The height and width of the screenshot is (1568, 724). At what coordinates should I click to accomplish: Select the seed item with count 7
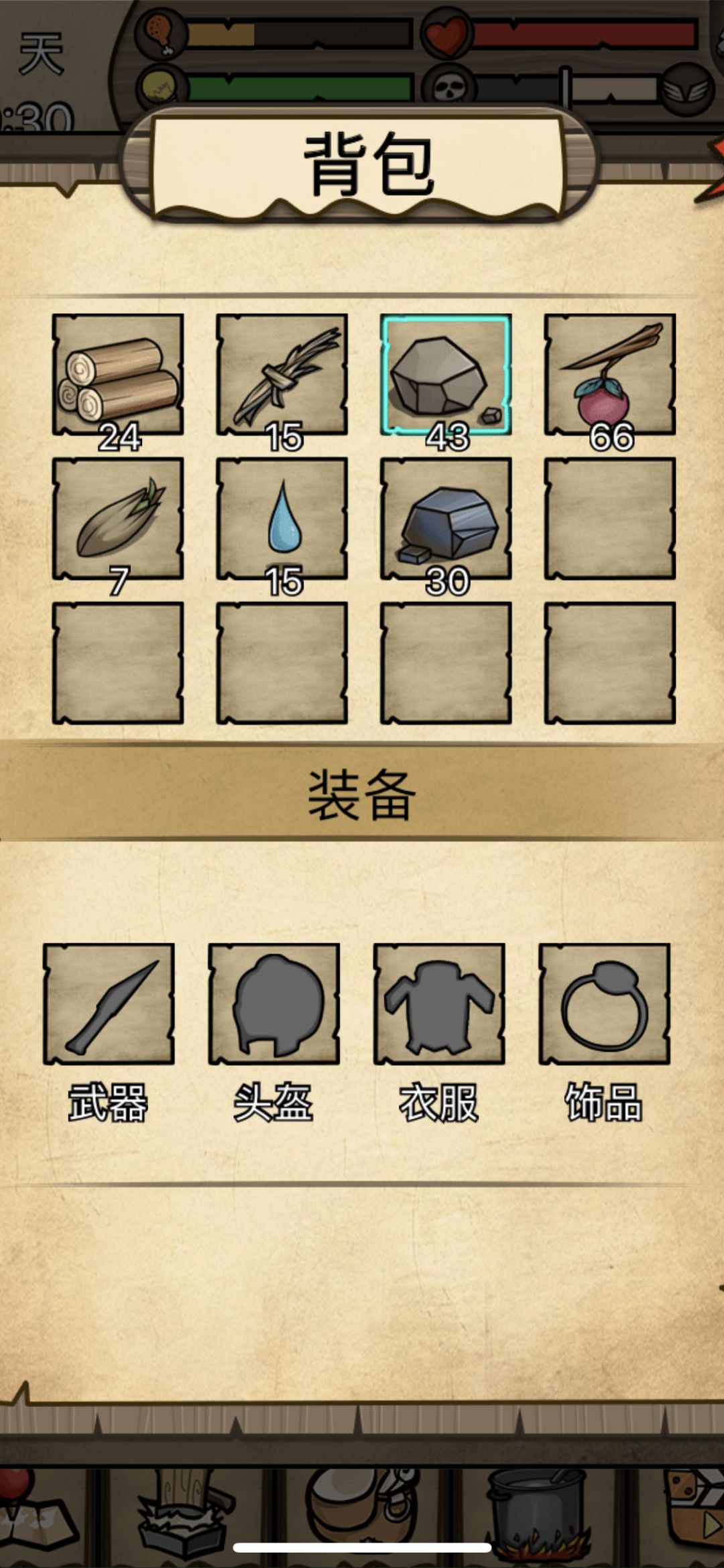point(118,523)
